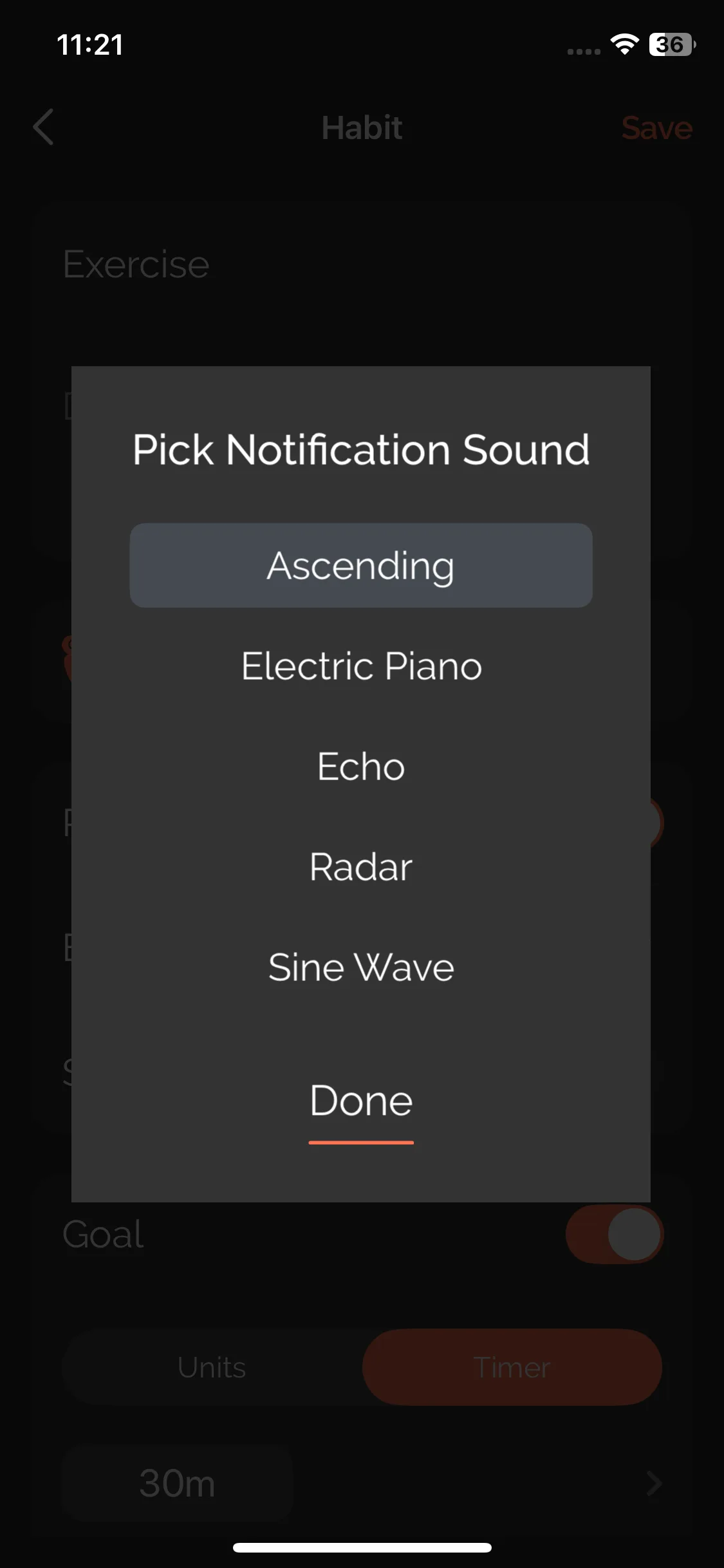Confirm sound choice with Done
Image resolution: width=724 pixels, height=1568 pixels.
click(361, 1101)
